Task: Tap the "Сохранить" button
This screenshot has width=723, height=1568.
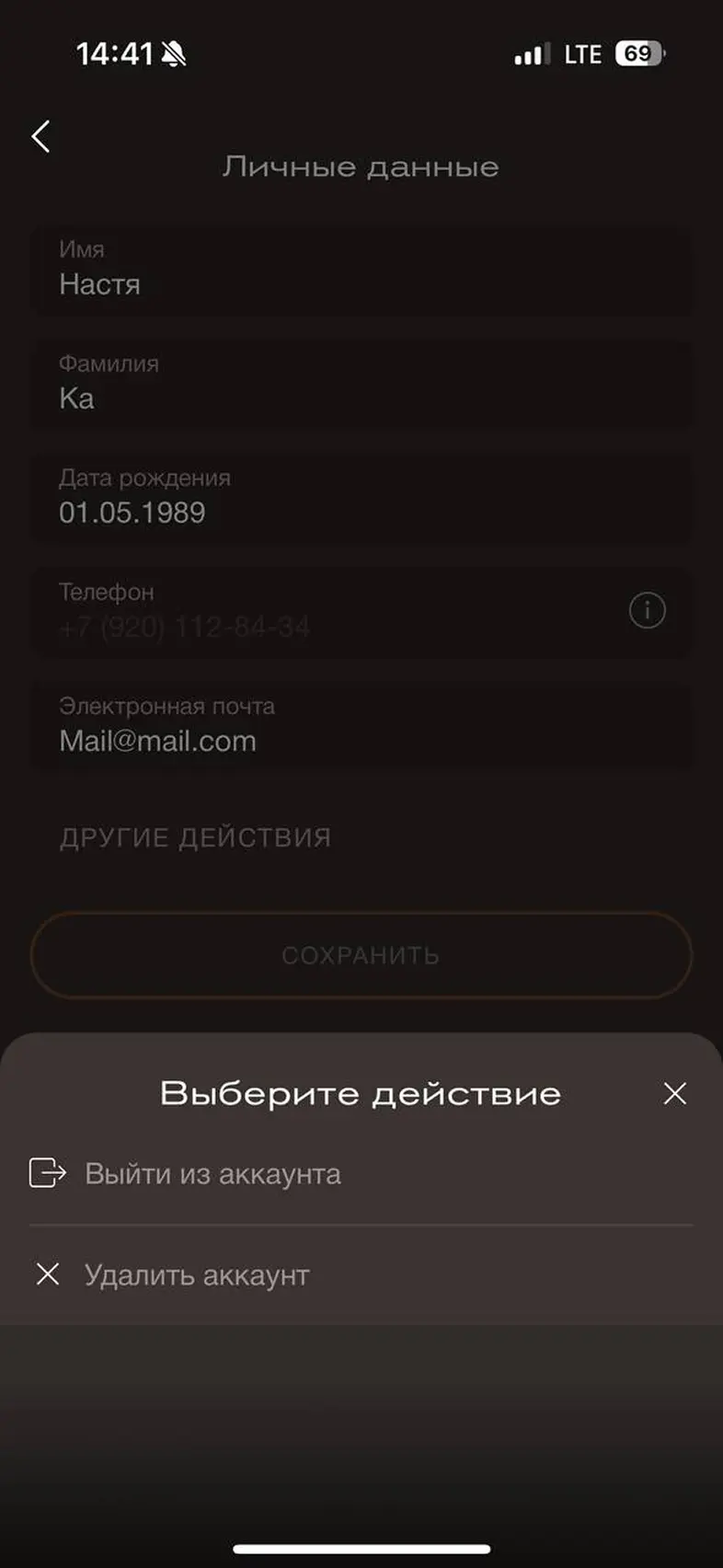Action: pos(361,955)
